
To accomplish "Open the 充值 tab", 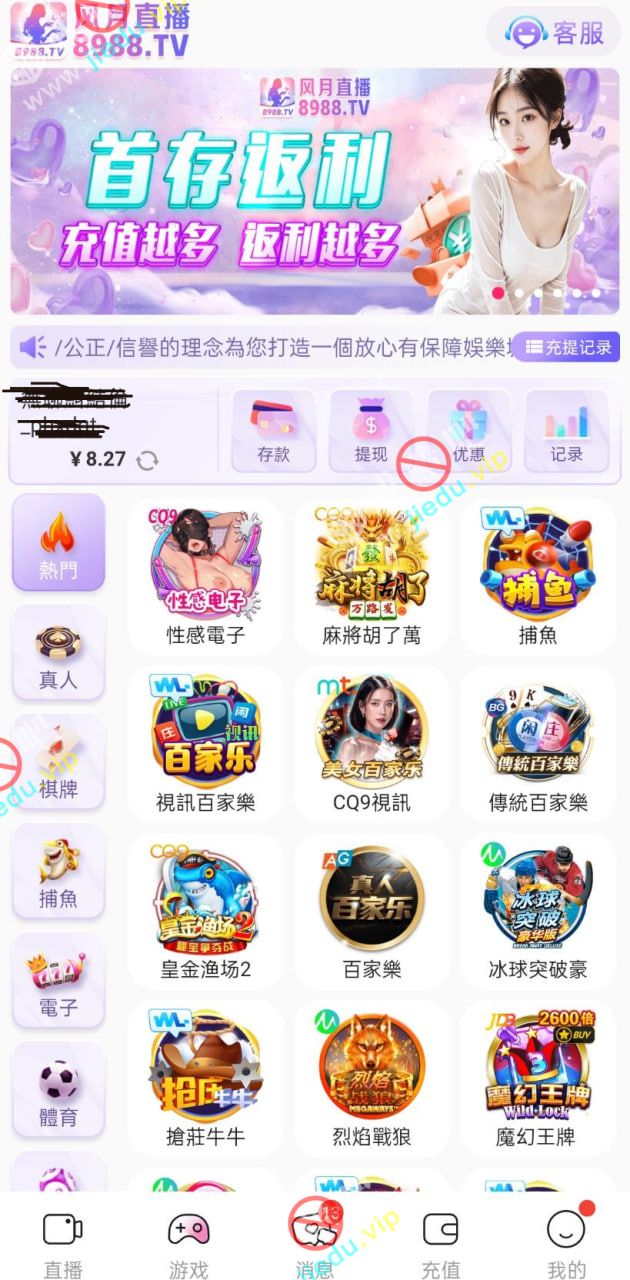I will point(440,1243).
